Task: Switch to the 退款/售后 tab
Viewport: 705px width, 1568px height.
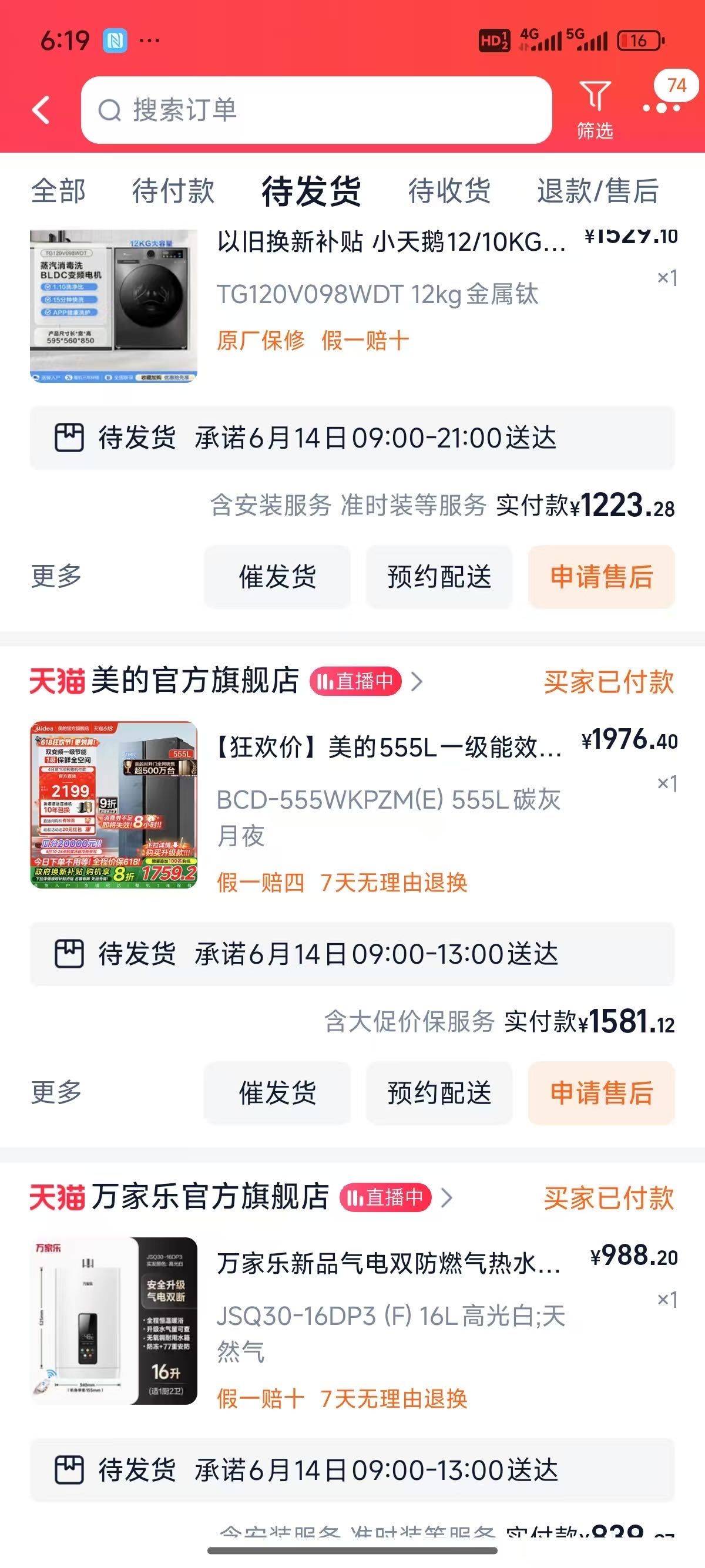Action: (598, 190)
